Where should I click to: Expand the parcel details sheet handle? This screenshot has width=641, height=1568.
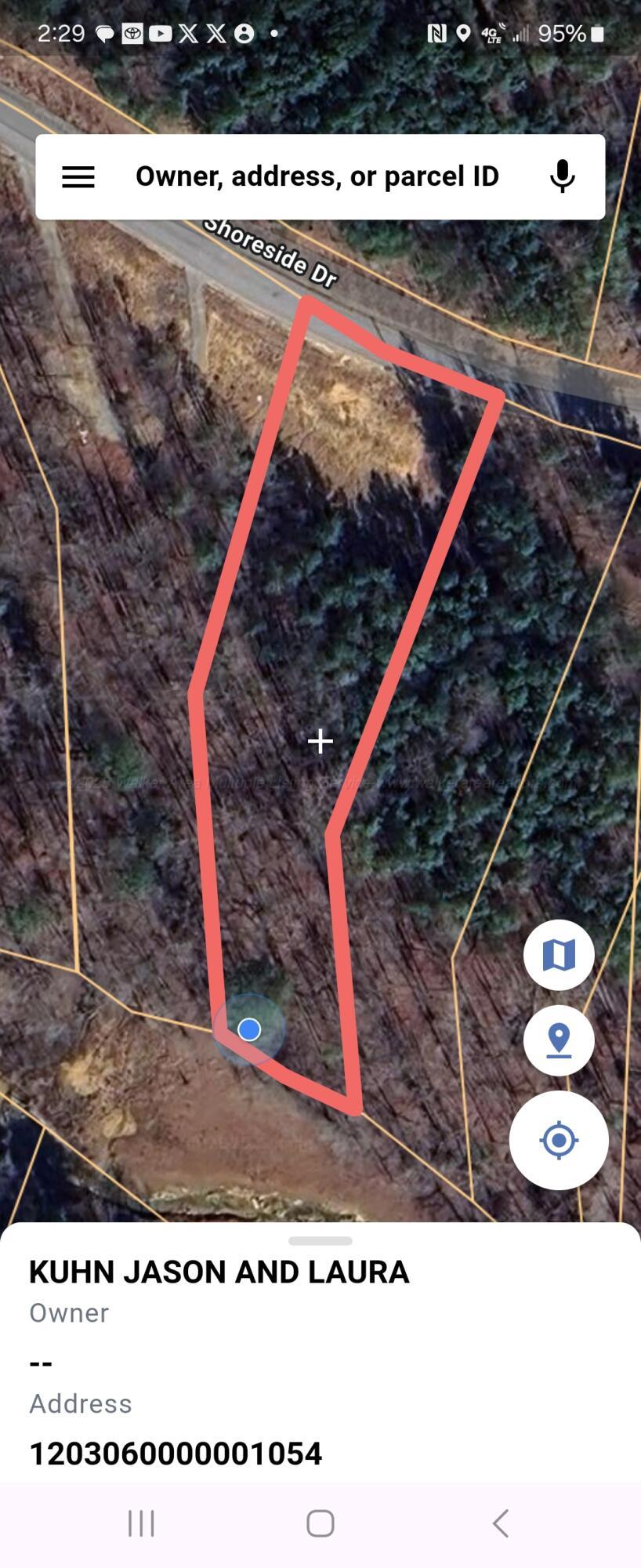pyautogui.click(x=320, y=1241)
